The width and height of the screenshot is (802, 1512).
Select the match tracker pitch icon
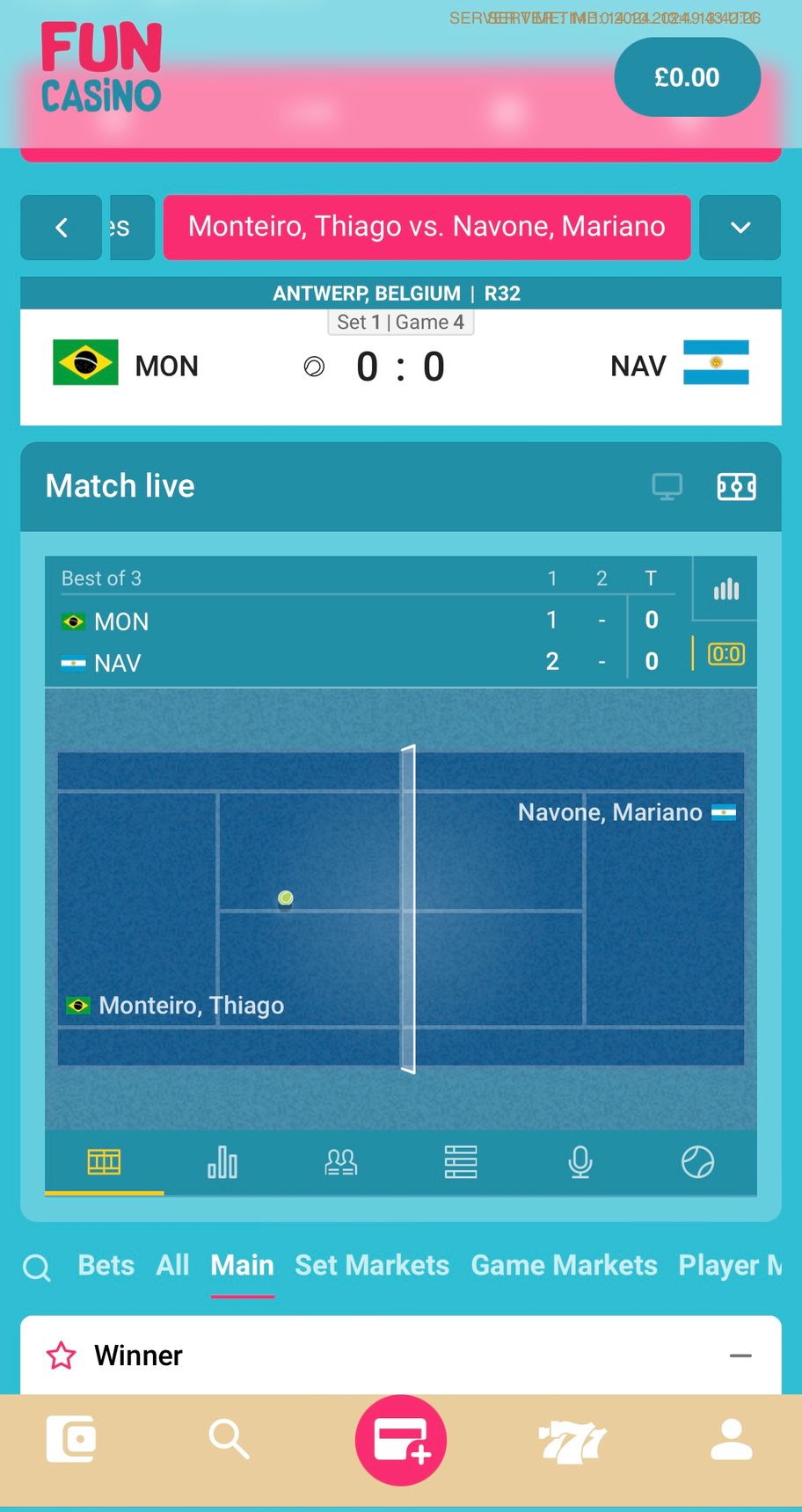point(736,486)
